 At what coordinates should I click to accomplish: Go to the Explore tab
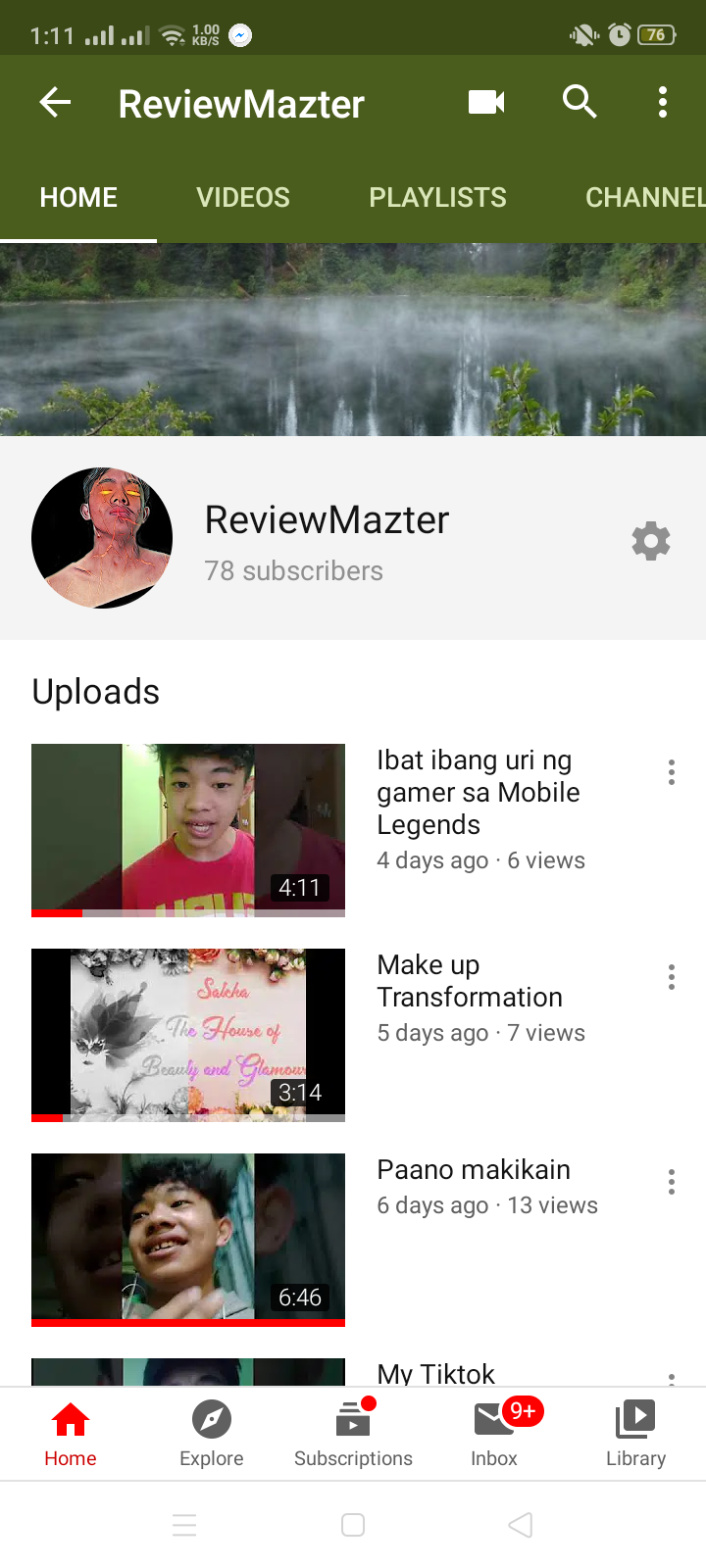212,1433
